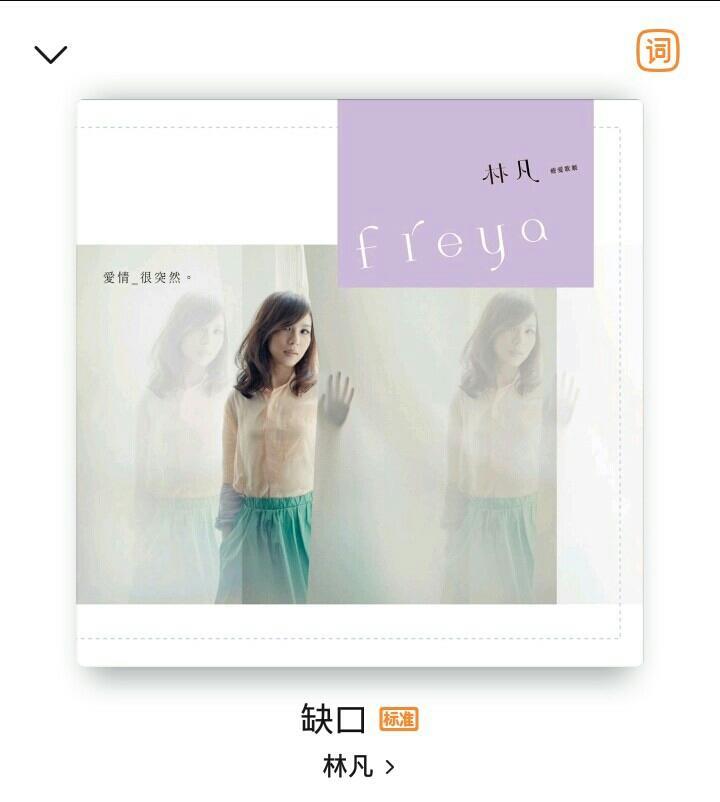Tap the Freya album cover
The image size is (720, 802).
pyautogui.click(x=360, y=382)
